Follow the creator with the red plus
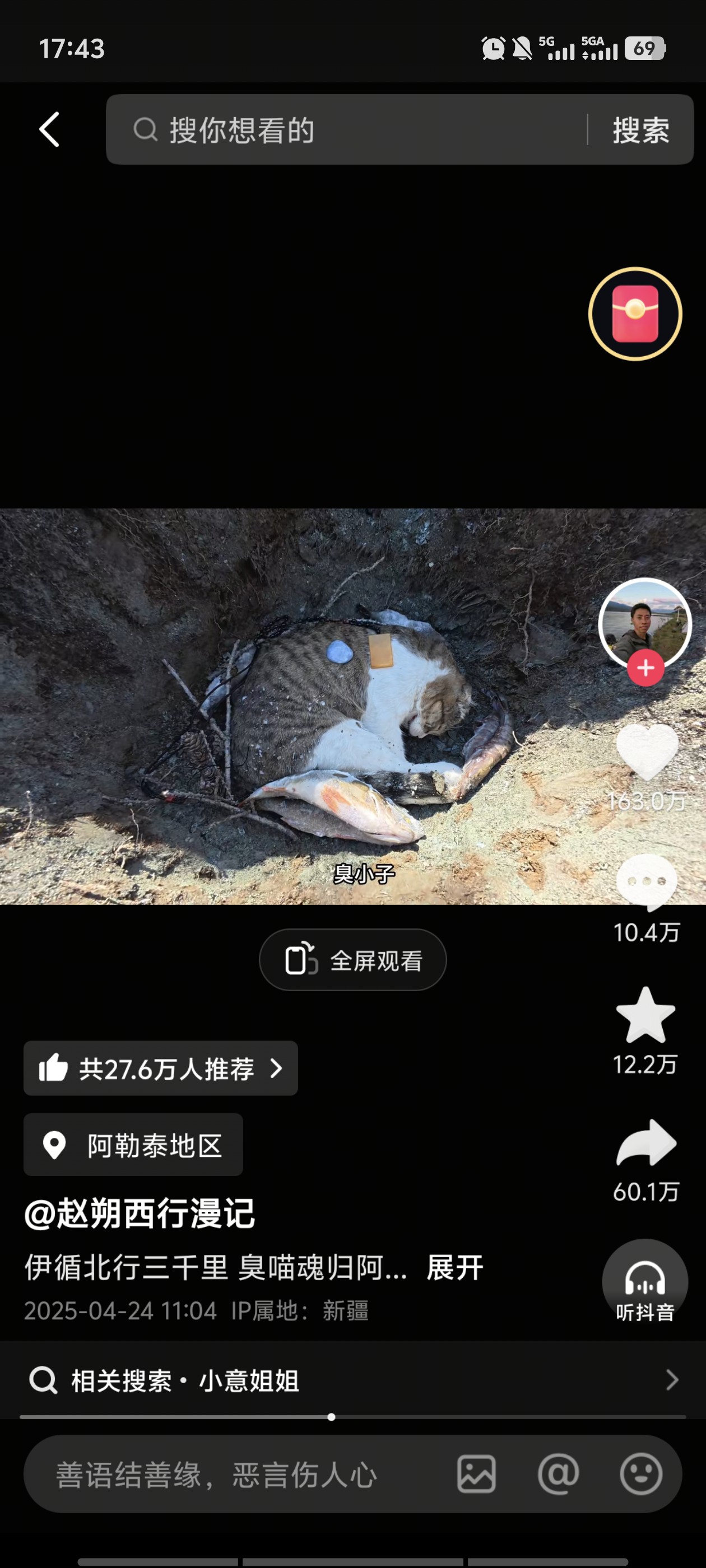The height and width of the screenshot is (1568, 706). [645, 668]
